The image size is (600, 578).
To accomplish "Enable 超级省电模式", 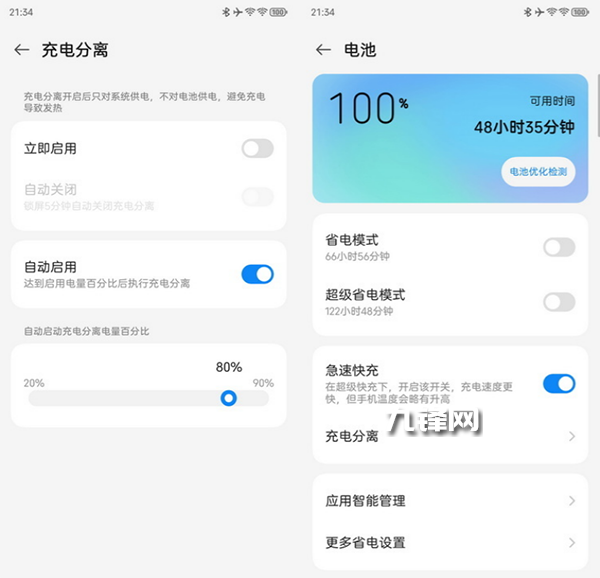I will click(558, 302).
